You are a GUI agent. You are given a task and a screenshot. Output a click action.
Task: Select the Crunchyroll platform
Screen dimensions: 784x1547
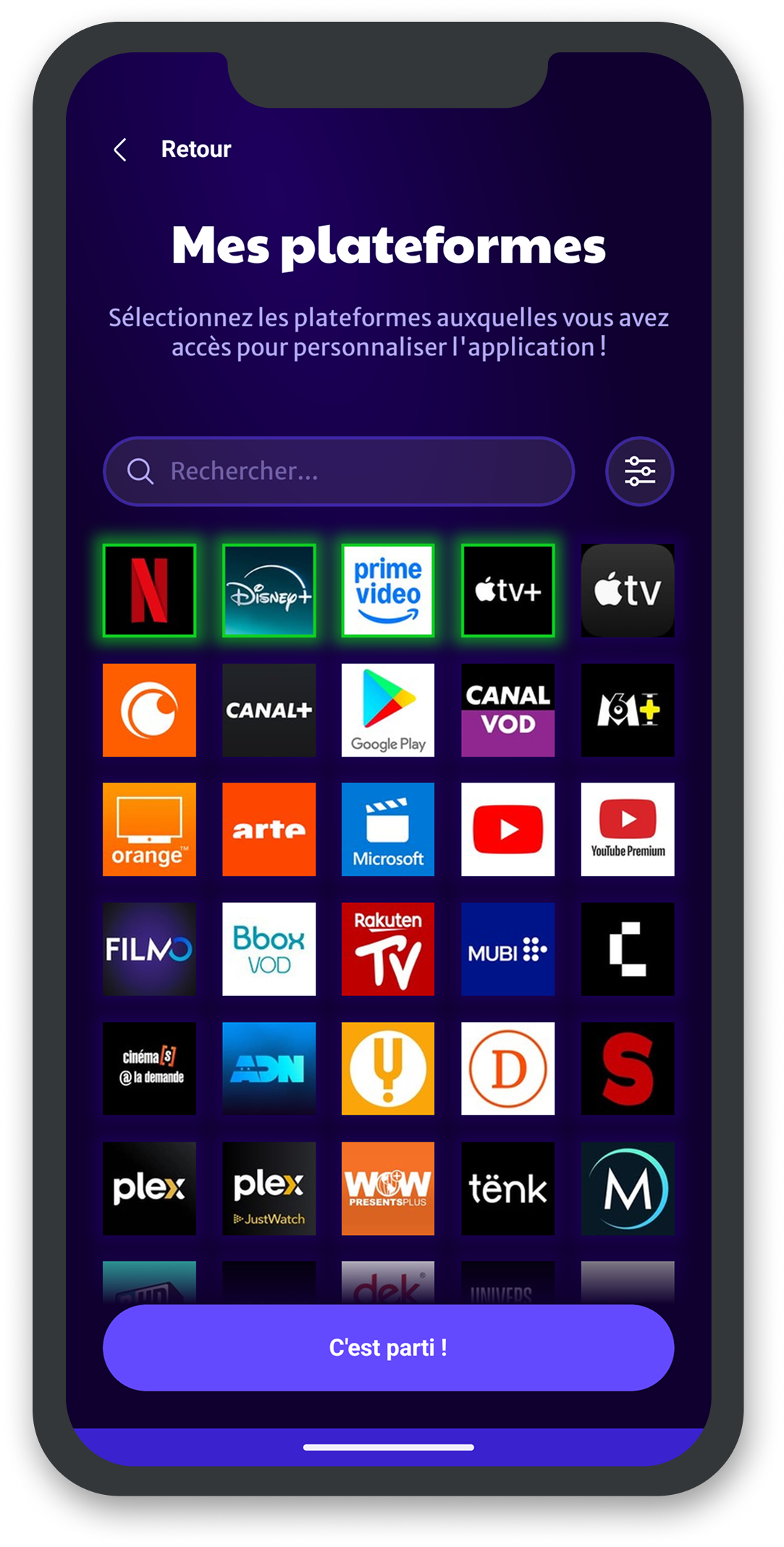[x=149, y=710]
